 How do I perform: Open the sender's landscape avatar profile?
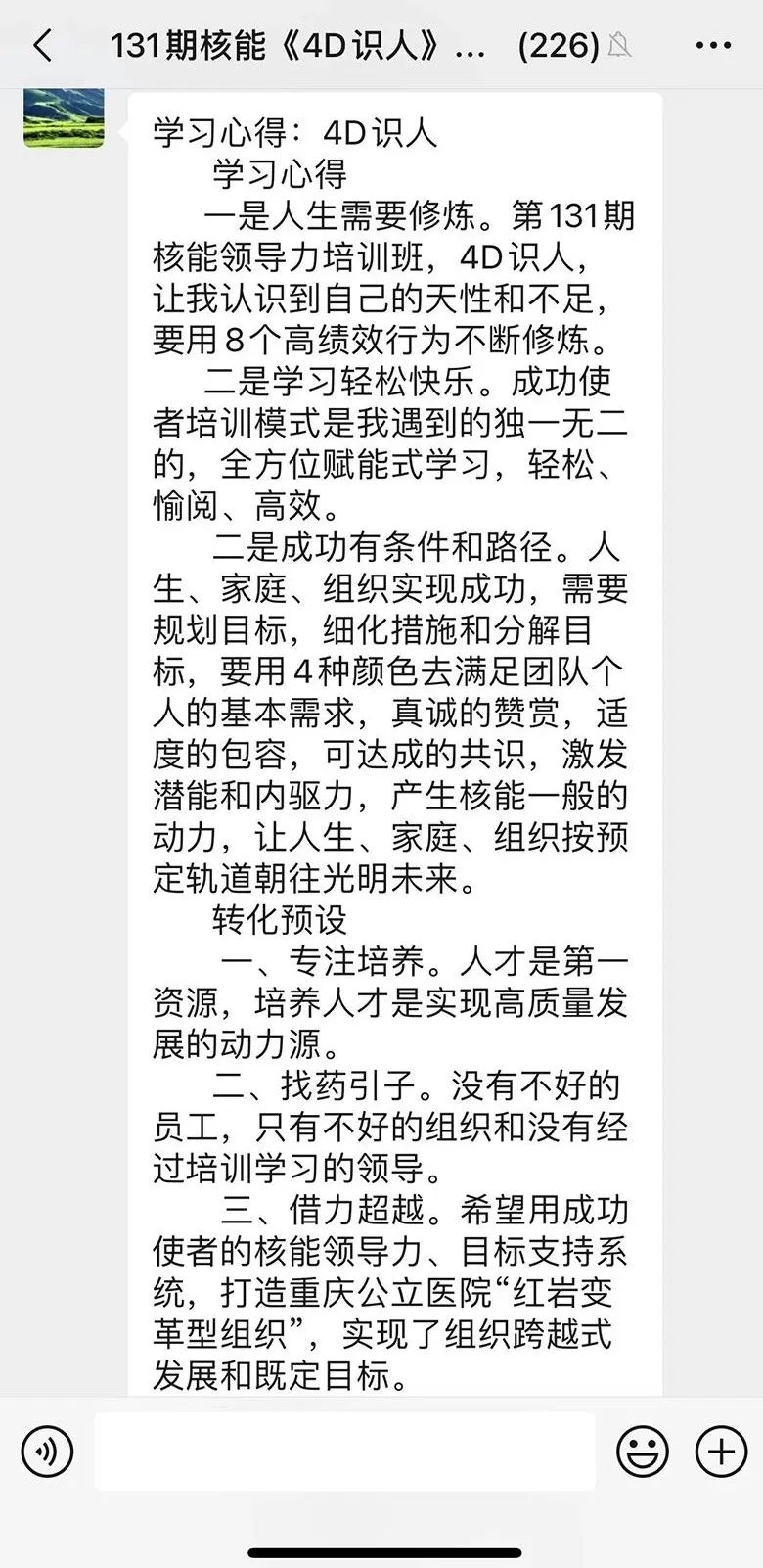point(64,117)
